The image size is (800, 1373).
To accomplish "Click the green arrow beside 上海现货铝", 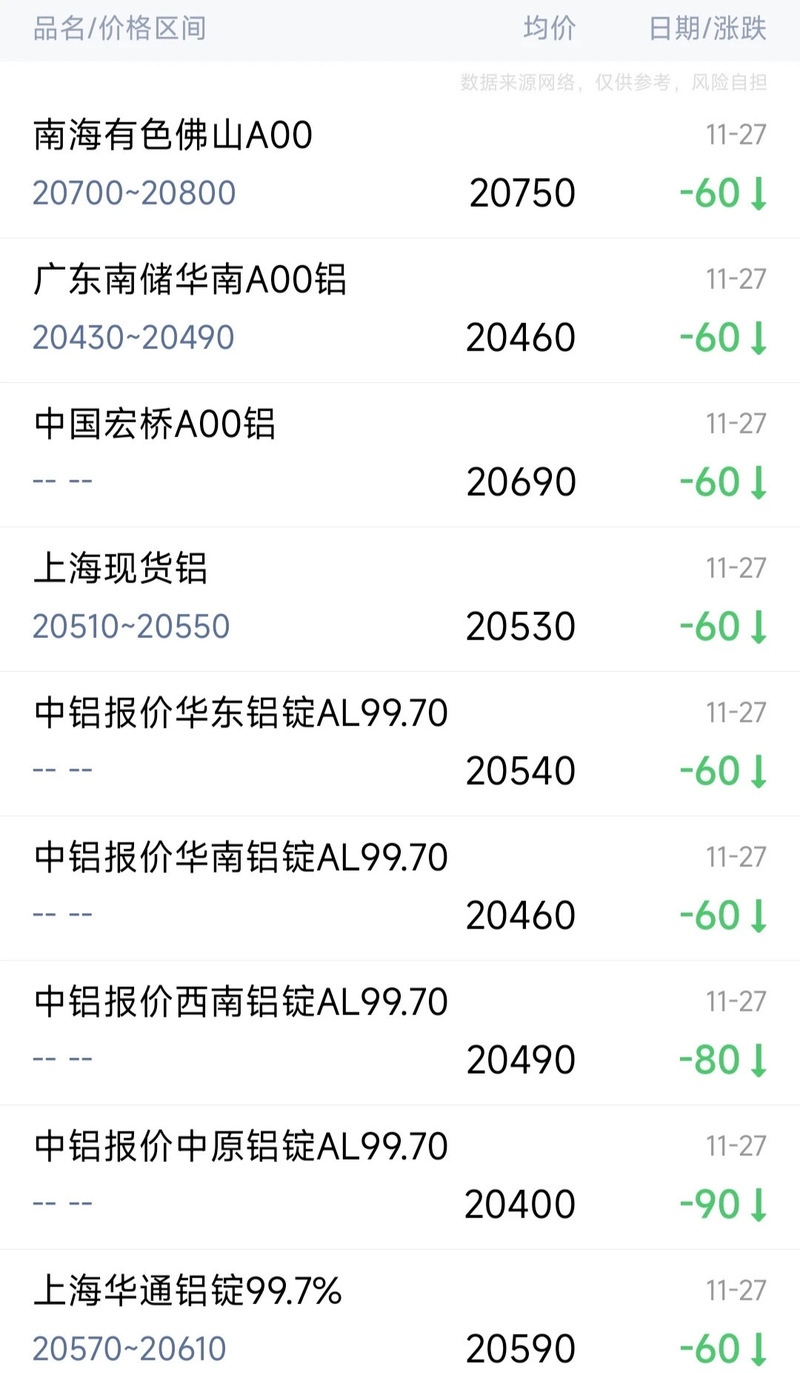I will [756, 627].
